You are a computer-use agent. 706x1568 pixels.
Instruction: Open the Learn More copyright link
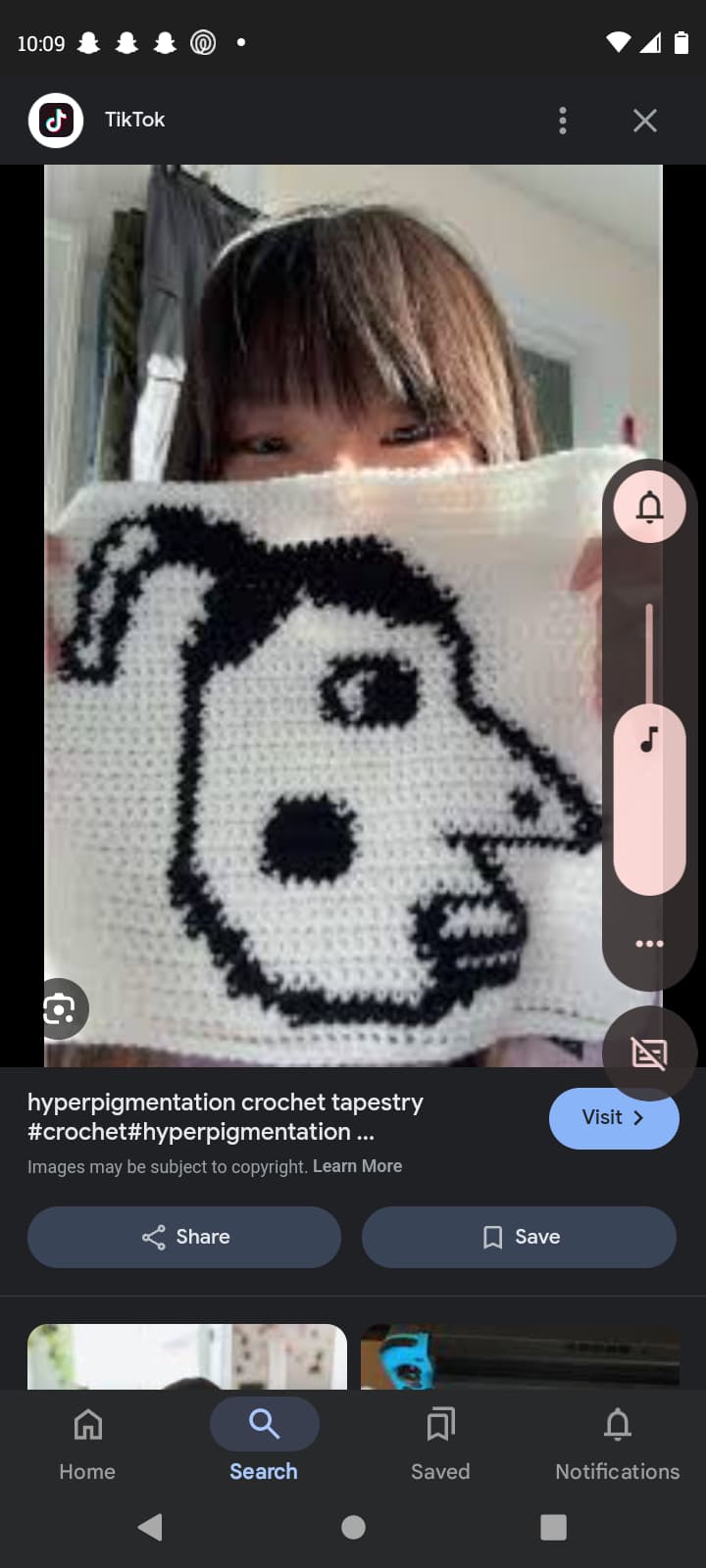click(357, 1166)
